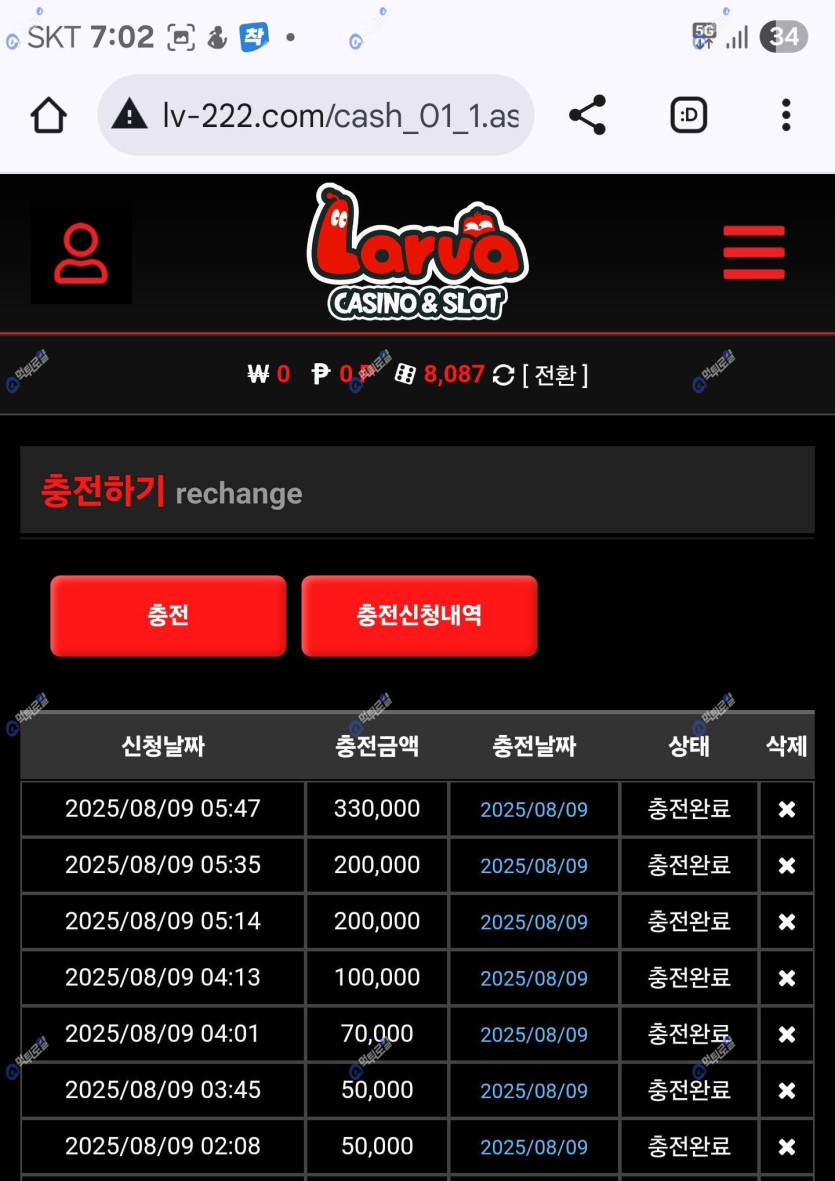Open 충전신청내역 history
This screenshot has width=835, height=1181.
point(419,615)
